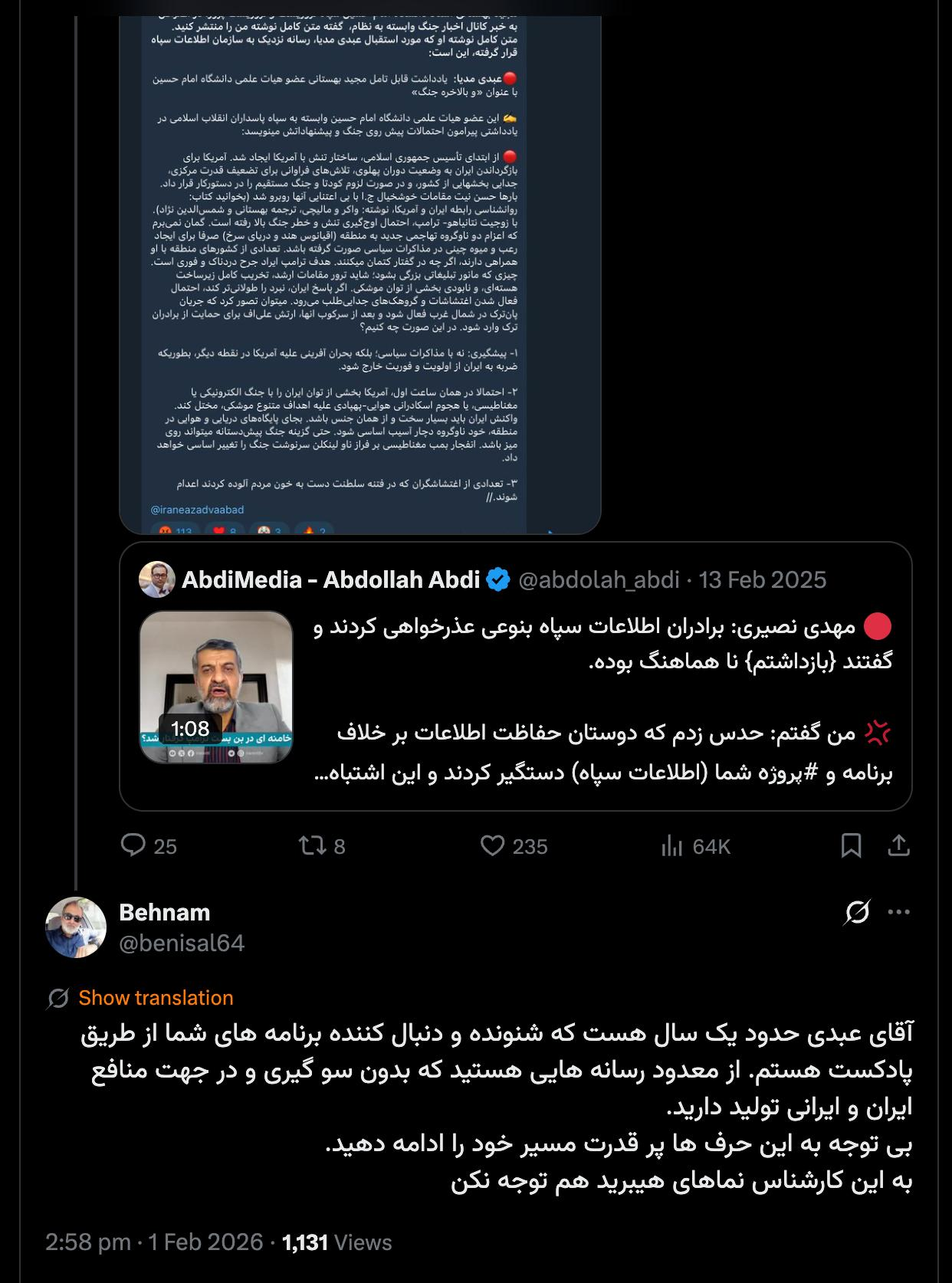Show translation of Behnam's post
Screen dimensions: 952x1283
(156, 998)
